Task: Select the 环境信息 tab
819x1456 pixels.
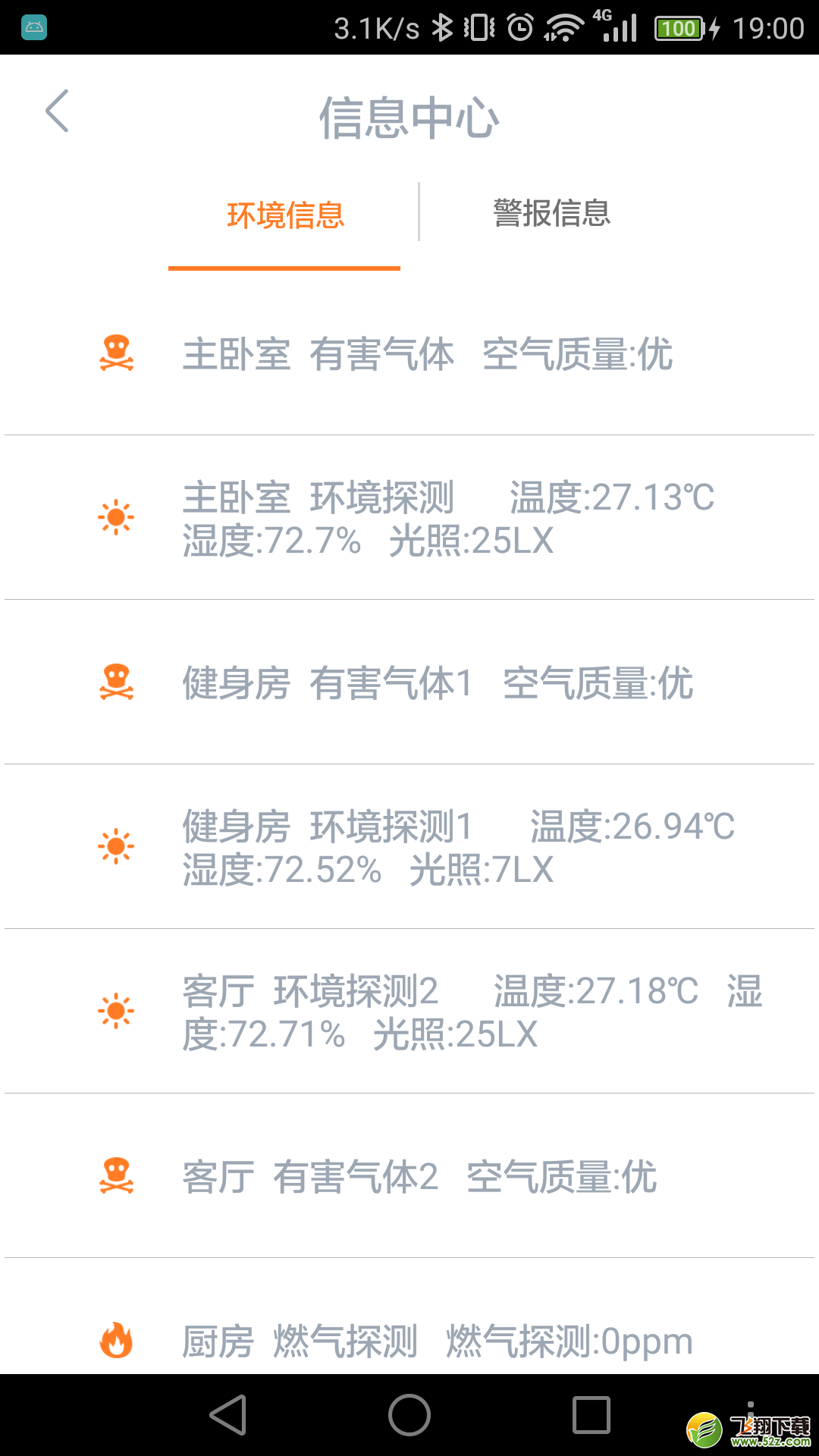Action: pos(285,215)
